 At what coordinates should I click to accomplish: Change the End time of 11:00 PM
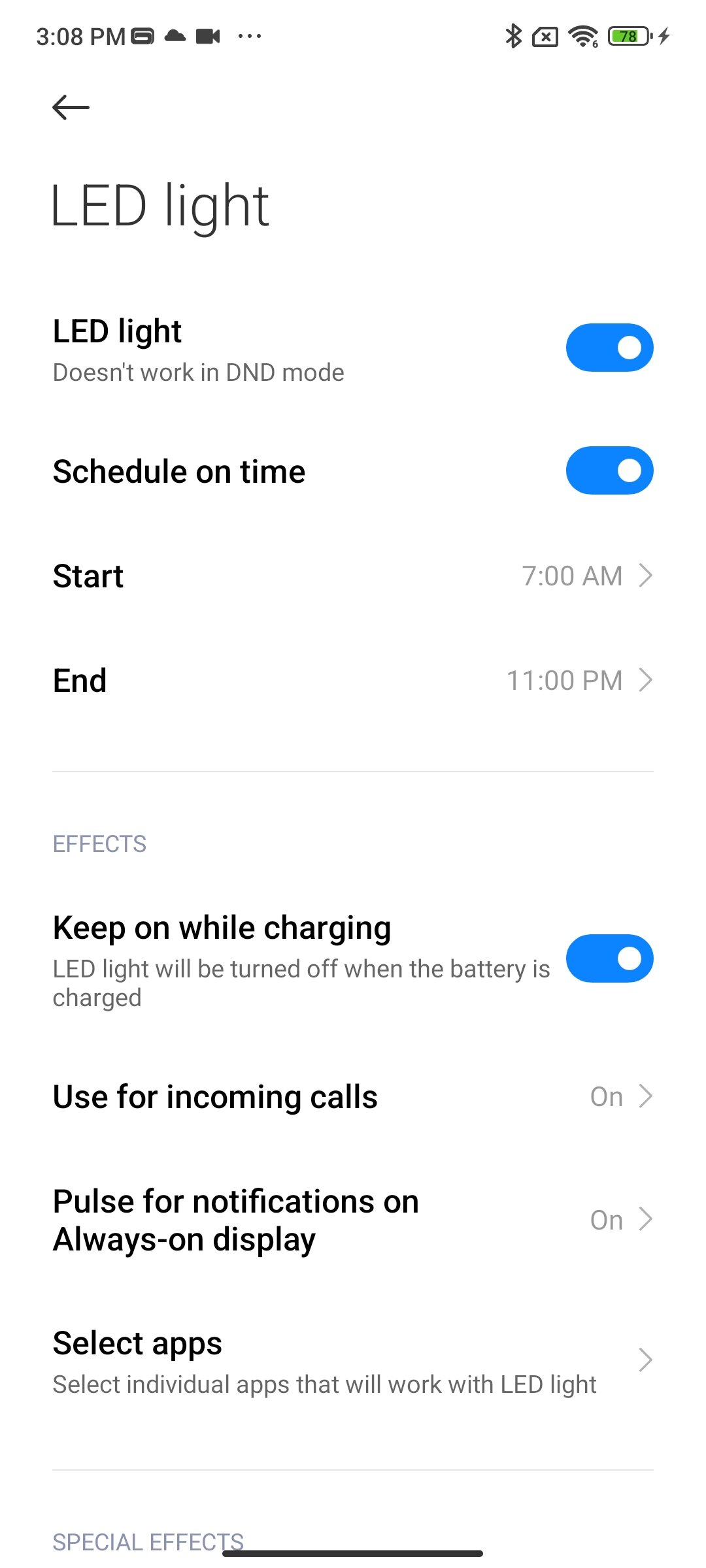click(x=353, y=681)
